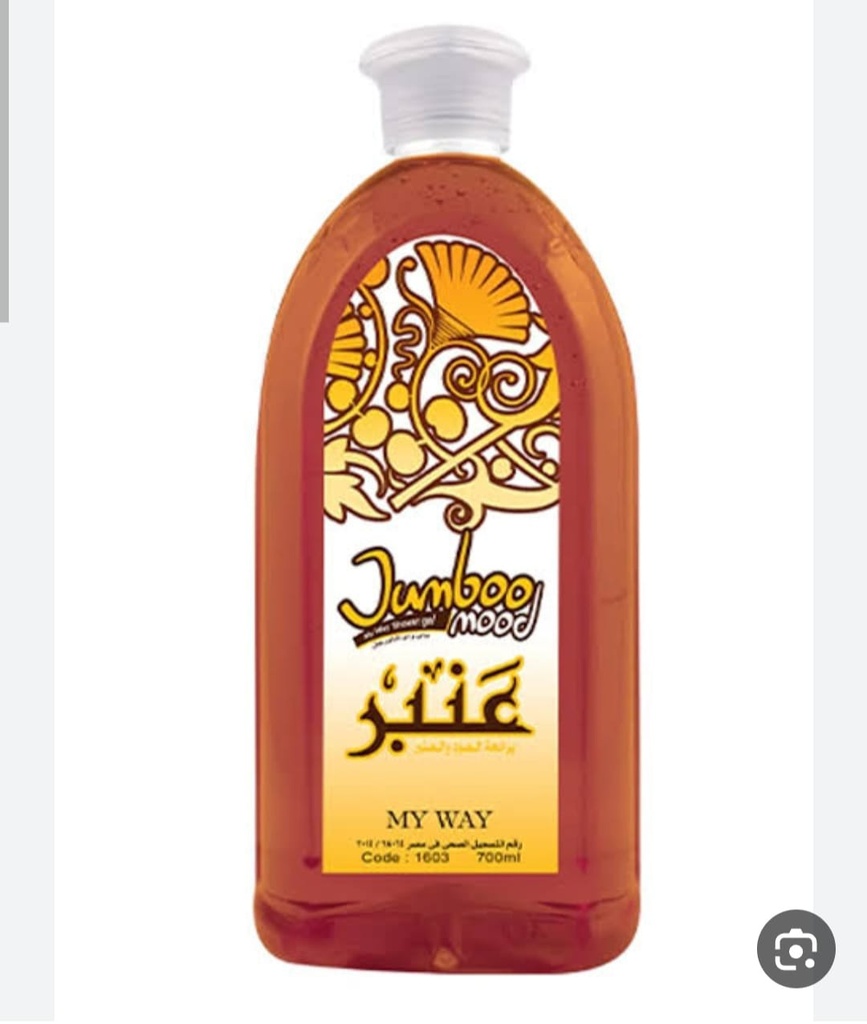Search this image with the Lens icon

pos(795,948)
